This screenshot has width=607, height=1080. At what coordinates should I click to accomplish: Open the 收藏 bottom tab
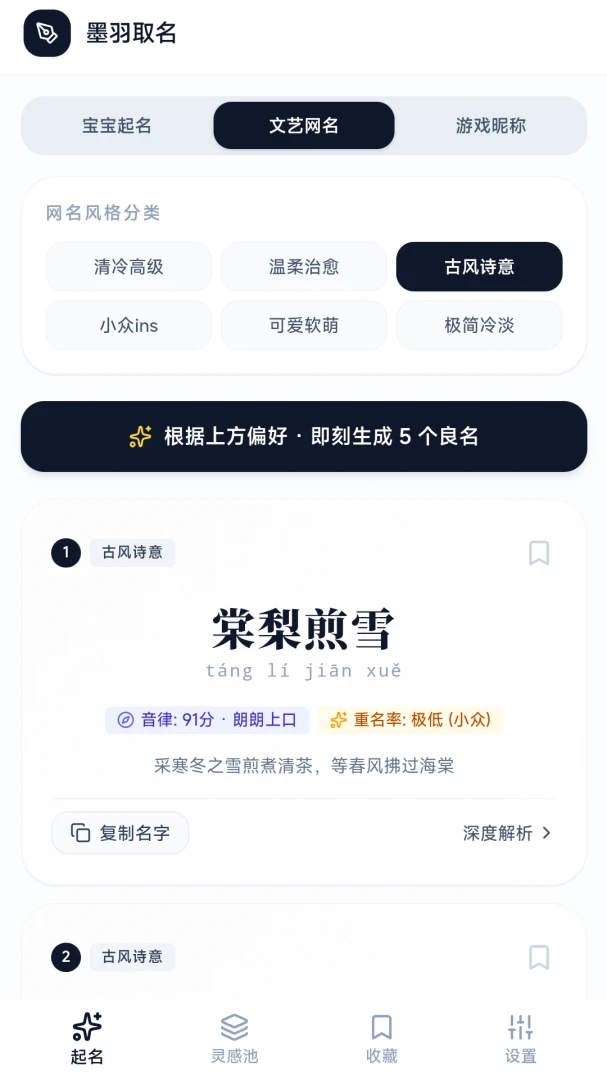(382, 1039)
